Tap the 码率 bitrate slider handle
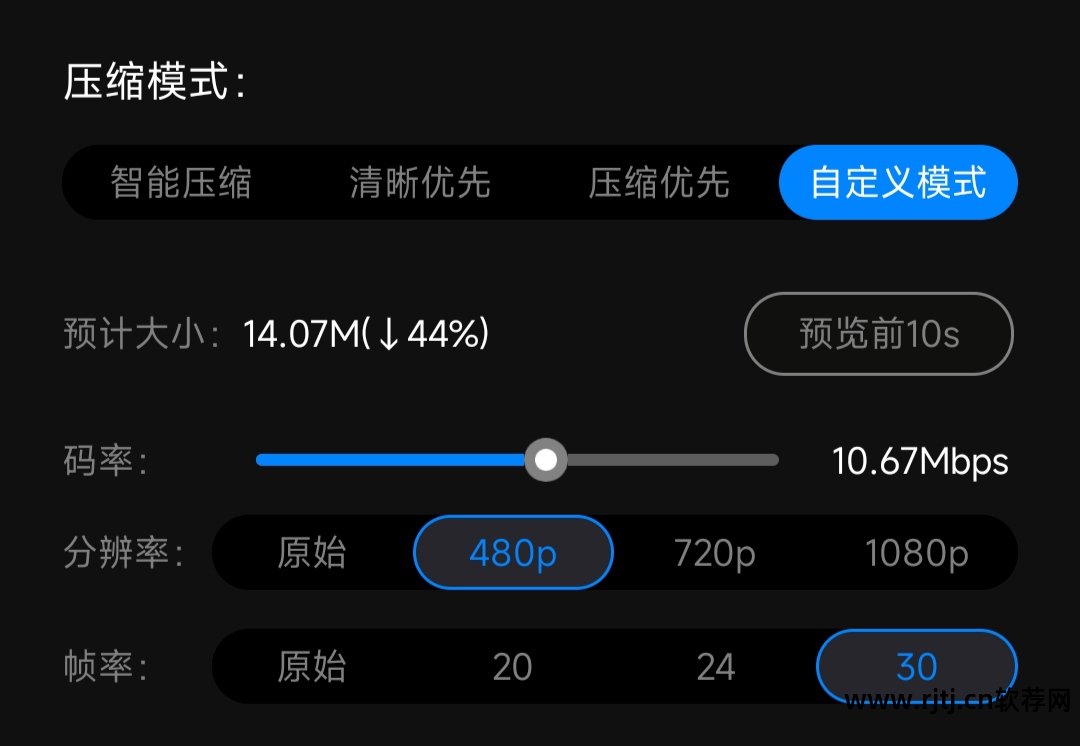The width and height of the screenshot is (1080, 746). click(546, 460)
